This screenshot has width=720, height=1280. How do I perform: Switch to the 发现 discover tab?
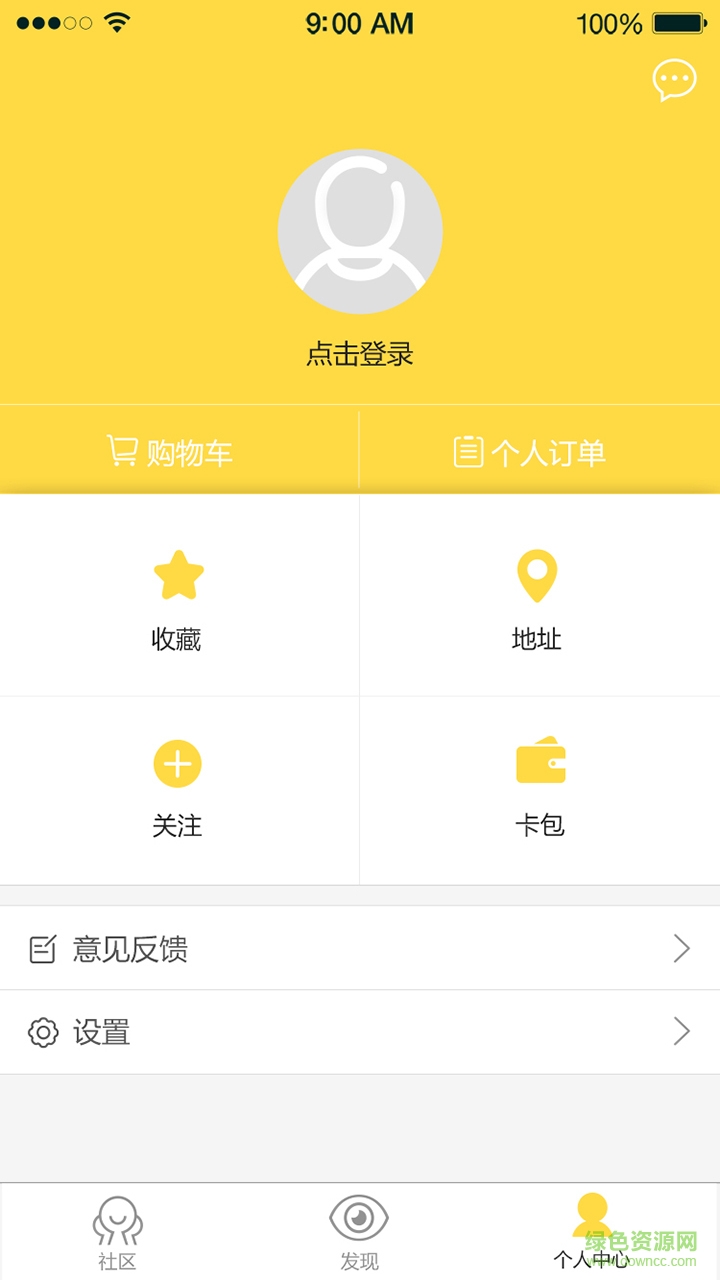point(358,1230)
